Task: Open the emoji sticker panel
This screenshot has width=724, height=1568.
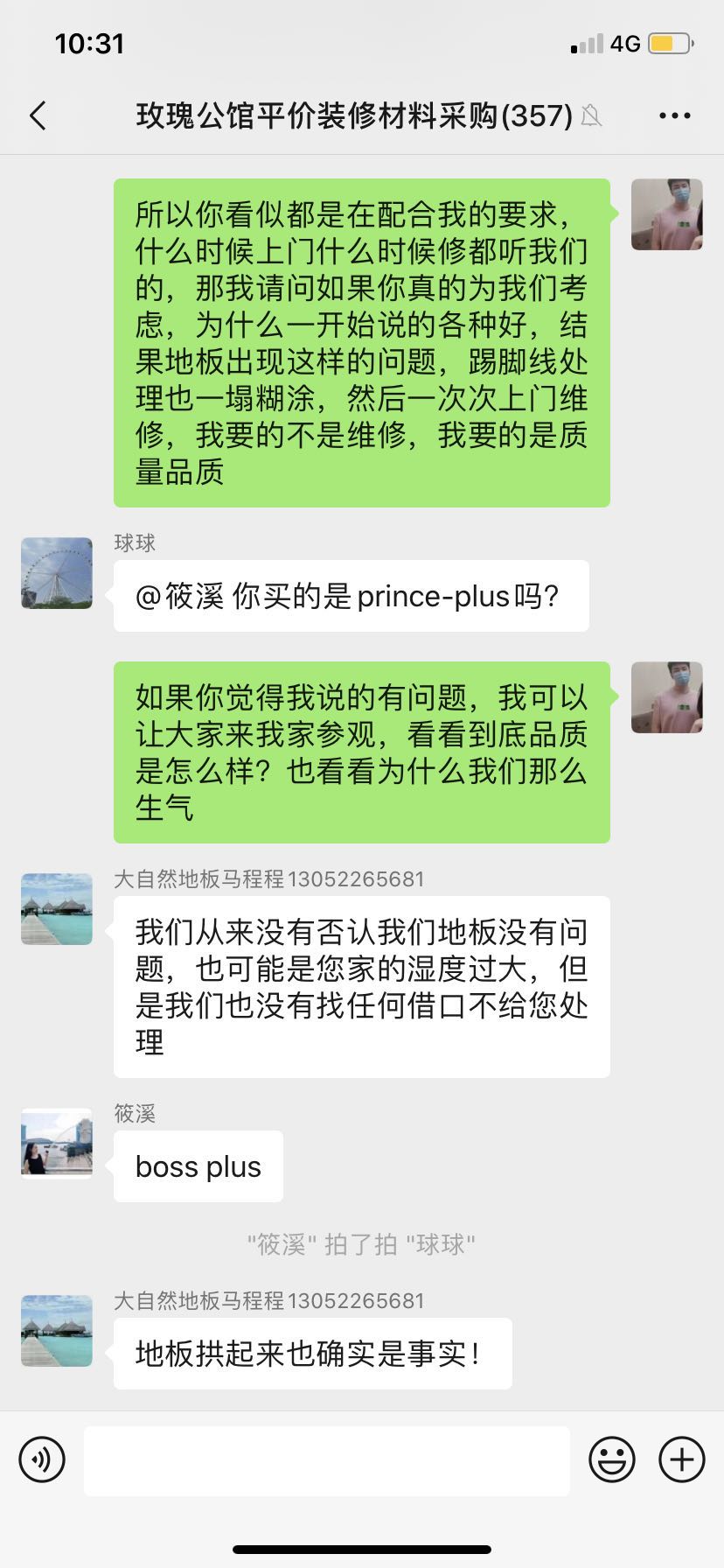Action: coord(611,1459)
